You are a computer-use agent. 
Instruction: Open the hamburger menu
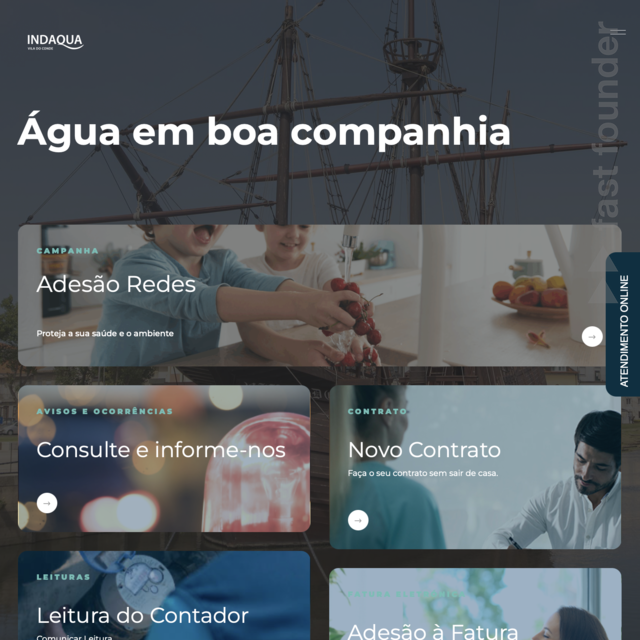[618, 32]
